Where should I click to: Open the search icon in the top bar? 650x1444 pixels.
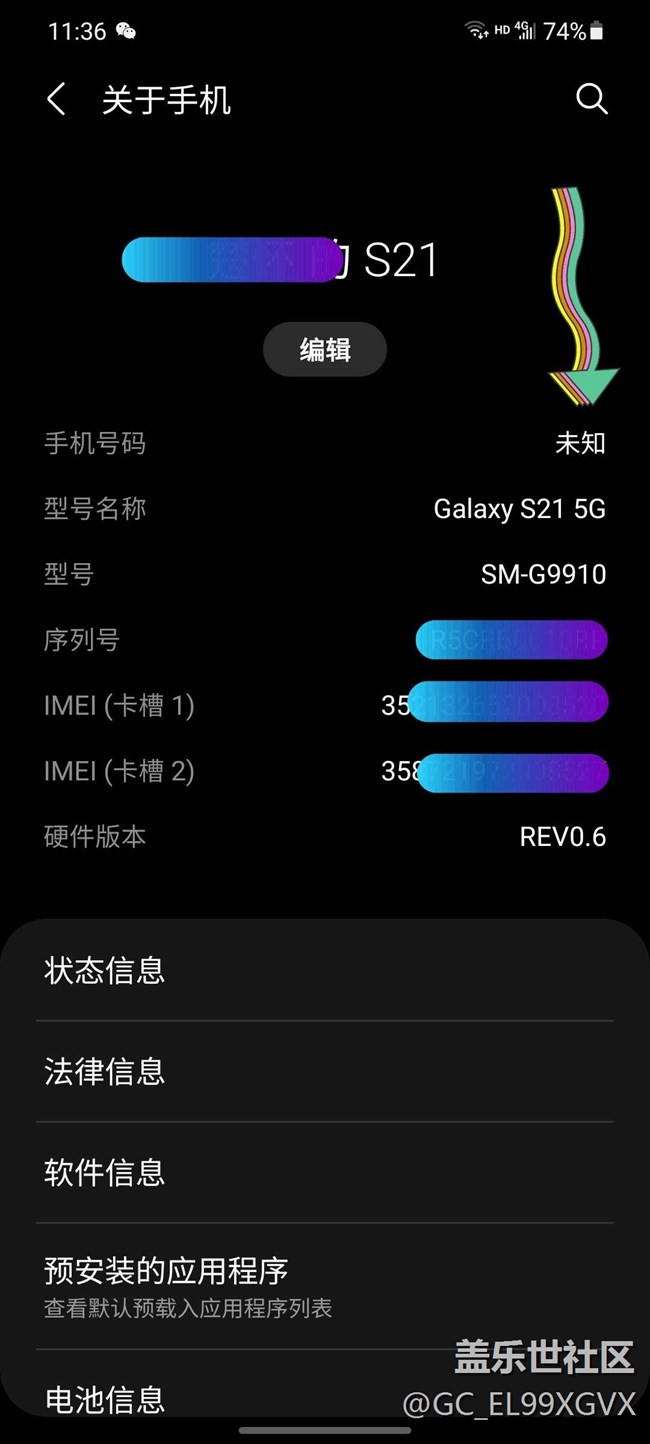point(591,99)
